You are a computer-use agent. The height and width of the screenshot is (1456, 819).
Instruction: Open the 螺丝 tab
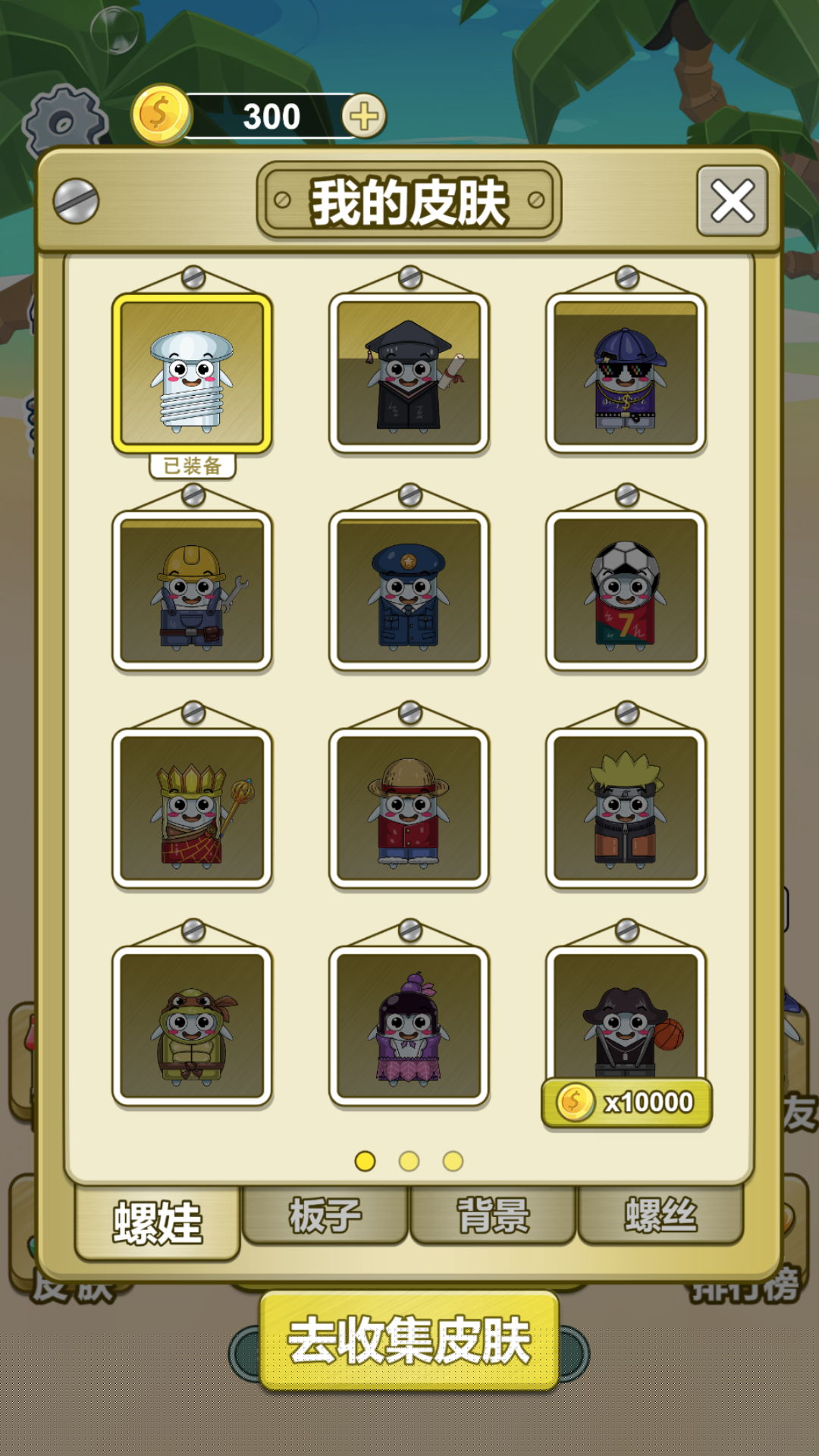click(x=661, y=1216)
